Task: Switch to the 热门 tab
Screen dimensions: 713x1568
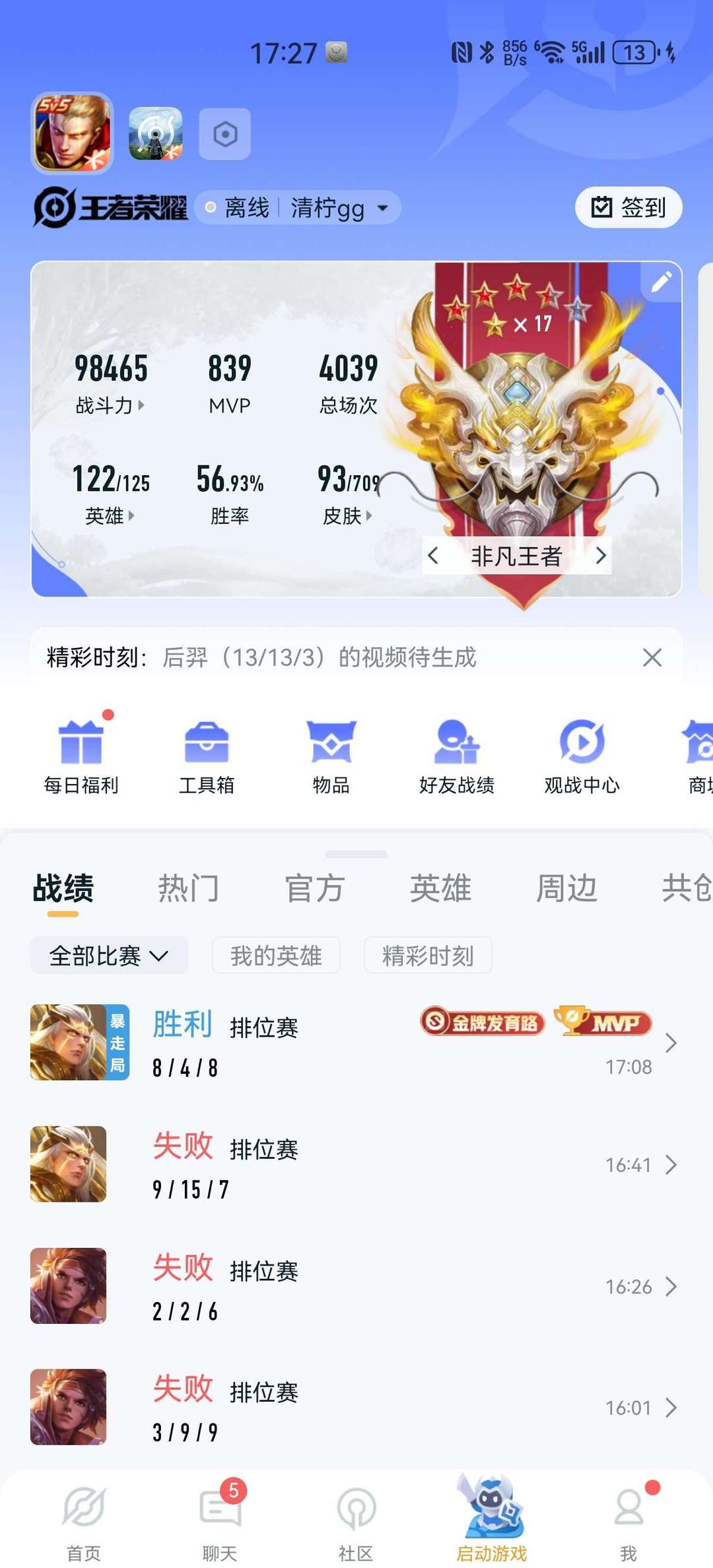Action: click(189, 888)
